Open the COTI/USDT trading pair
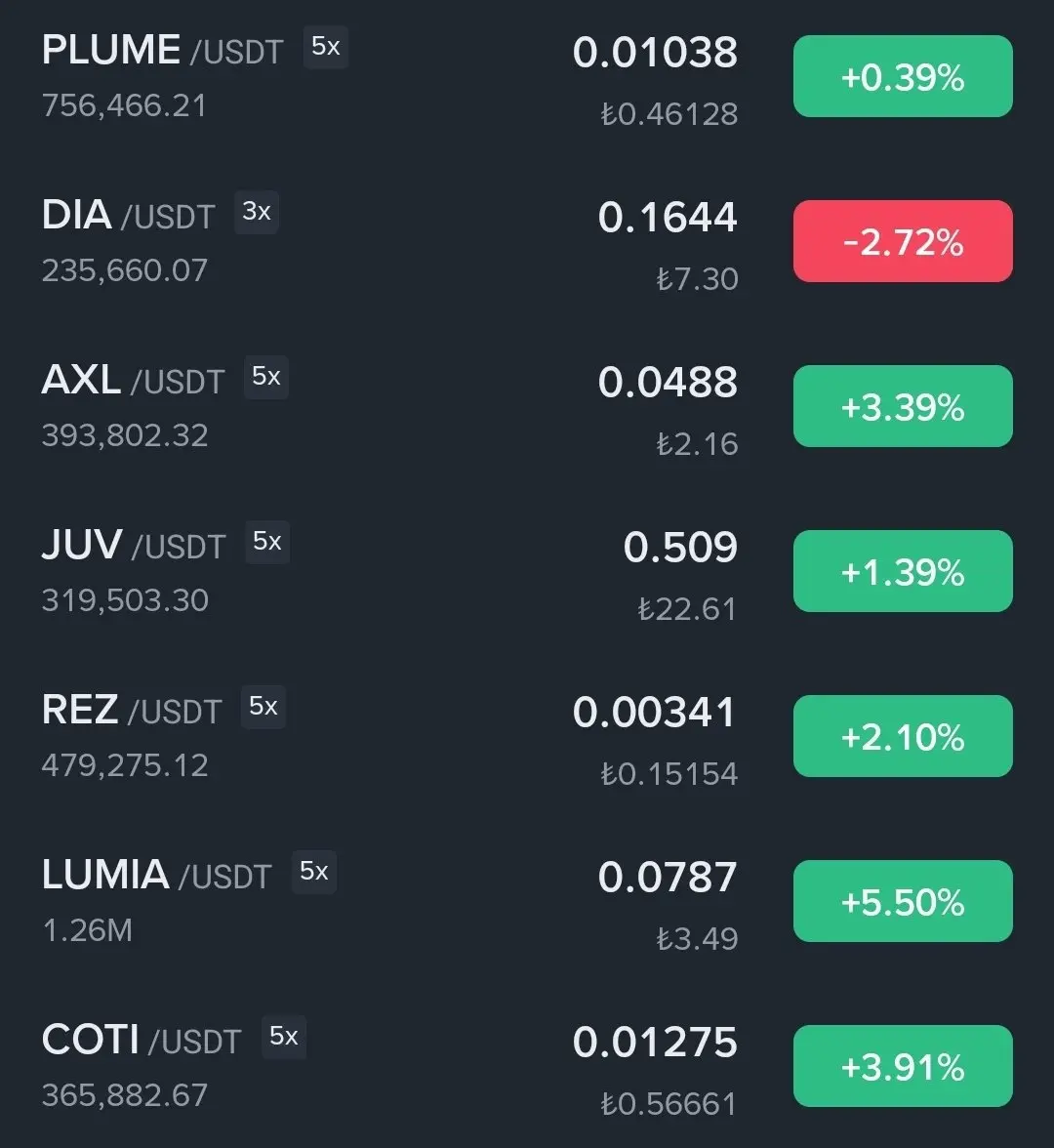 point(141,1041)
